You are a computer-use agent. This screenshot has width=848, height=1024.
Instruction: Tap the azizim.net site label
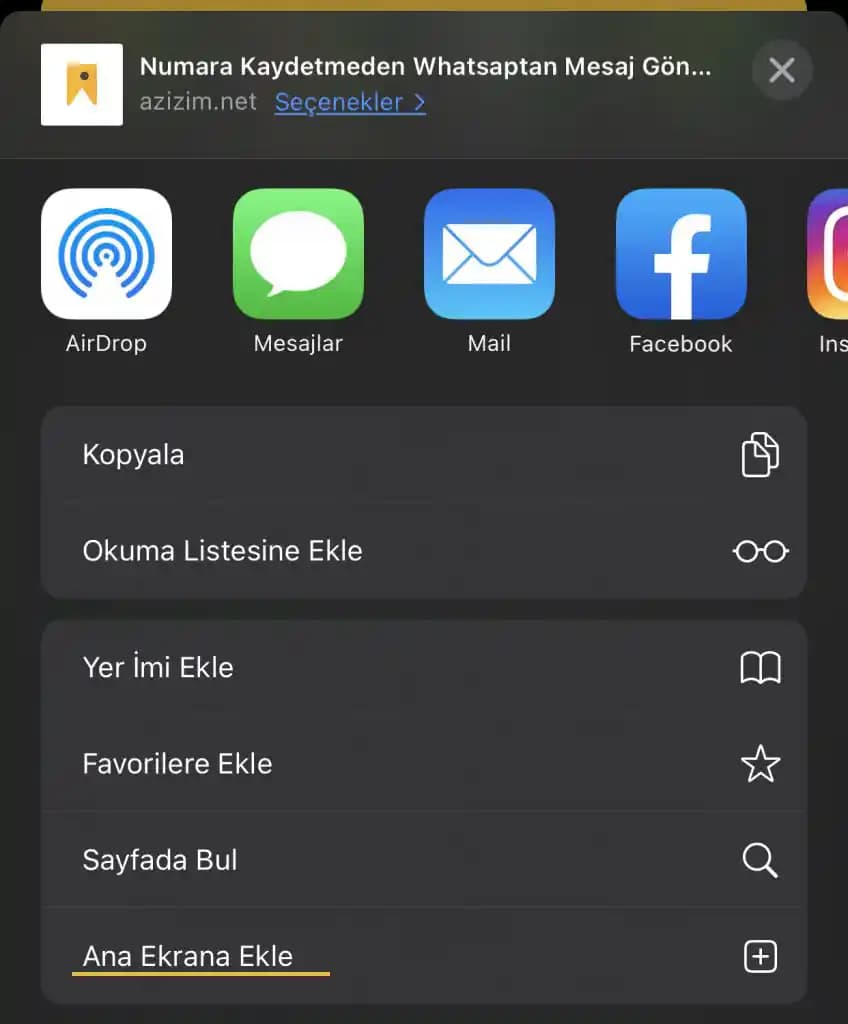point(199,101)
